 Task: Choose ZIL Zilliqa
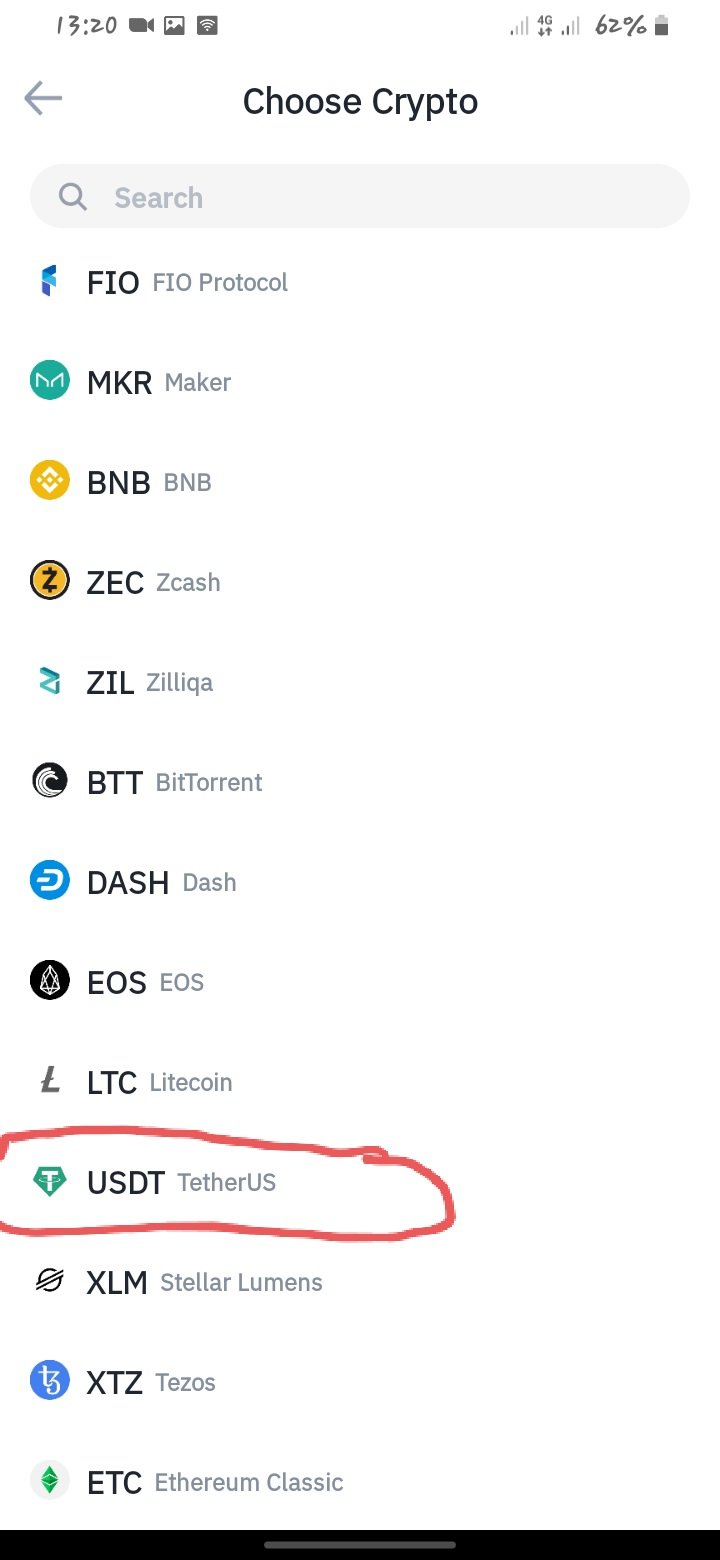pyautogui.click(x=360, y=682)
